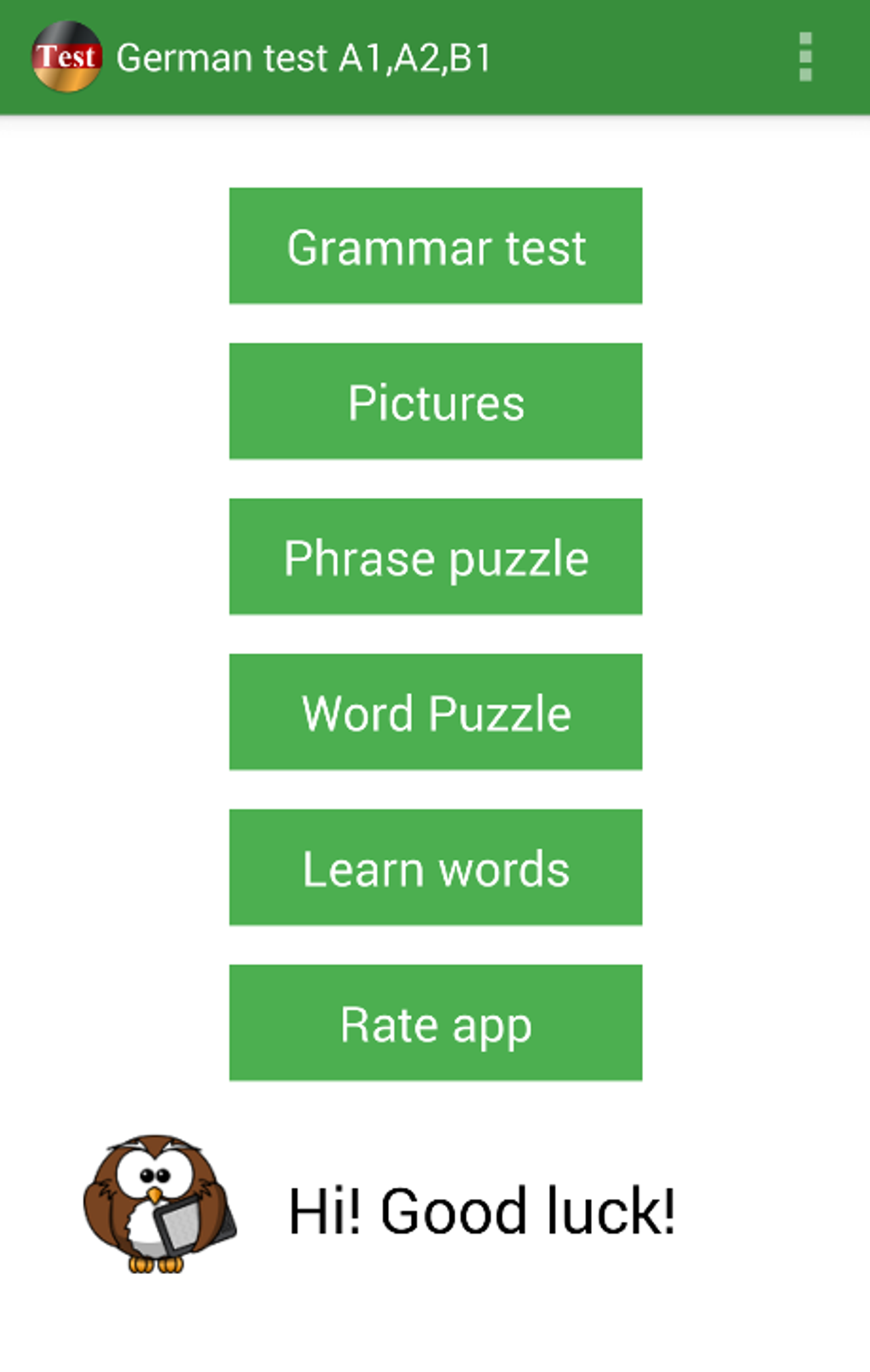Viewport: 870px width, 1372px height.
Task: Open the overflow menu
Action: pos(804,57)
